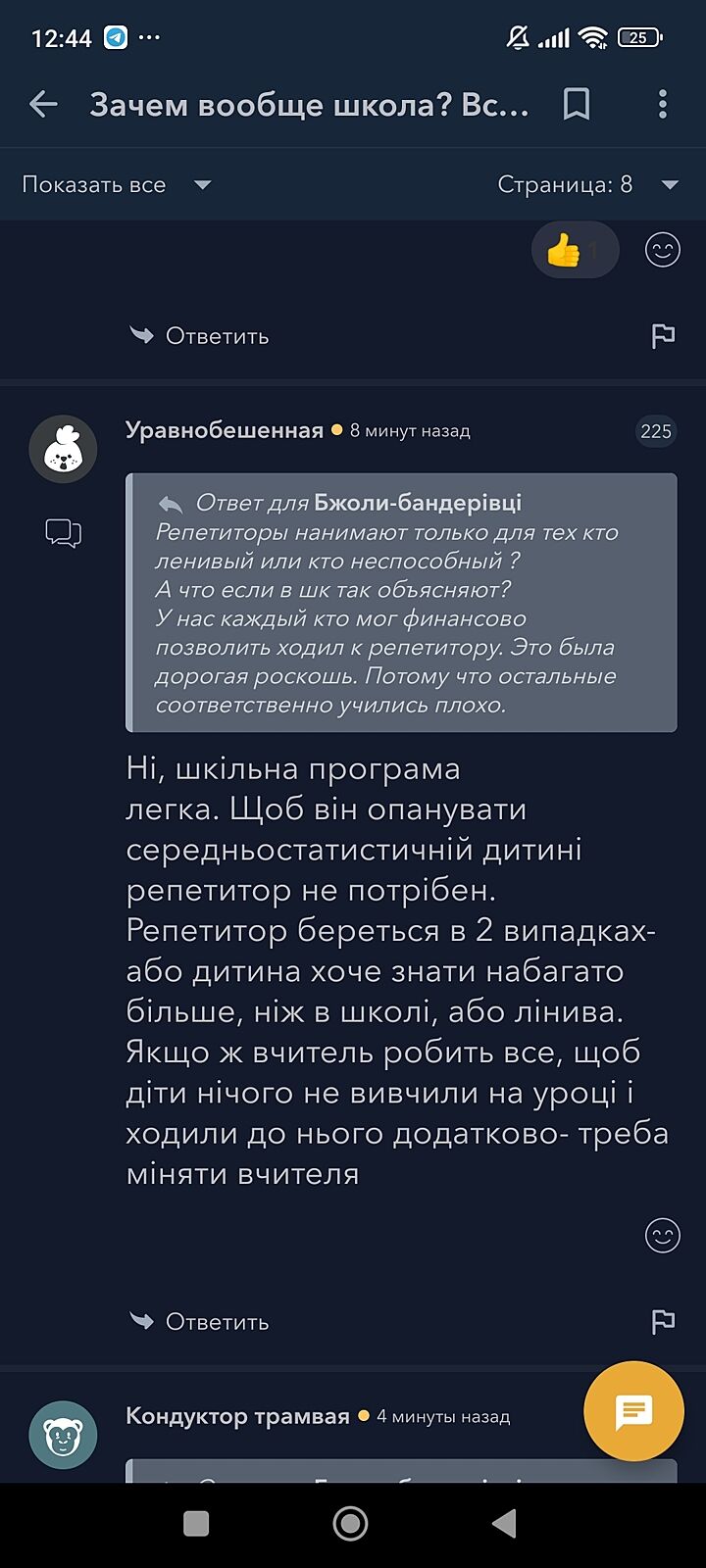React to Уравнобешенная's comment with the smiley icon
Viewport: 706px width, 1568px height.
[x=663, y=1235]
